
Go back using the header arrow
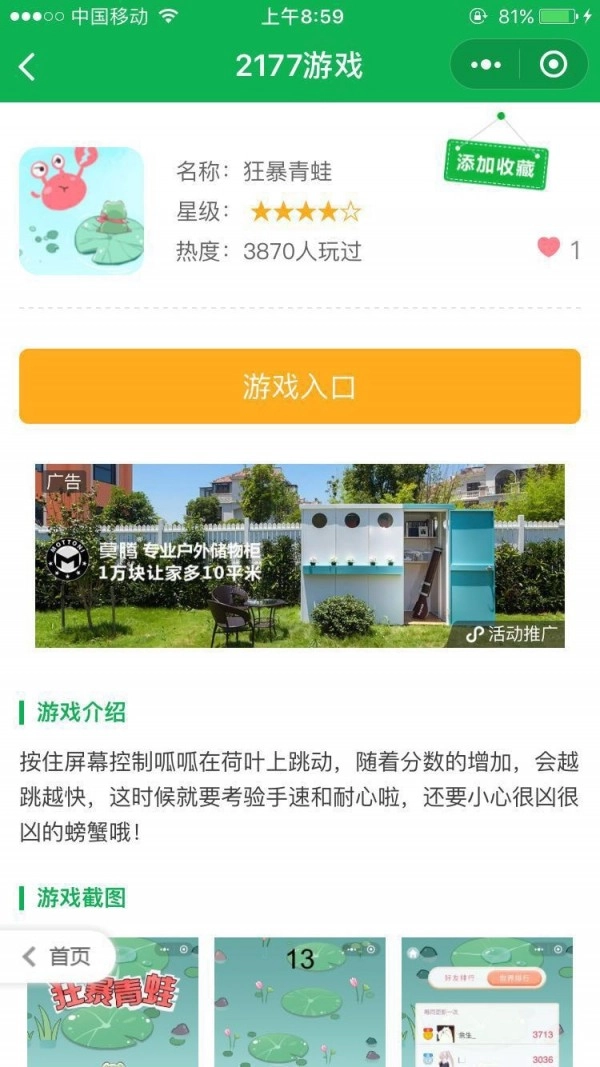click(x=28, y=66)
